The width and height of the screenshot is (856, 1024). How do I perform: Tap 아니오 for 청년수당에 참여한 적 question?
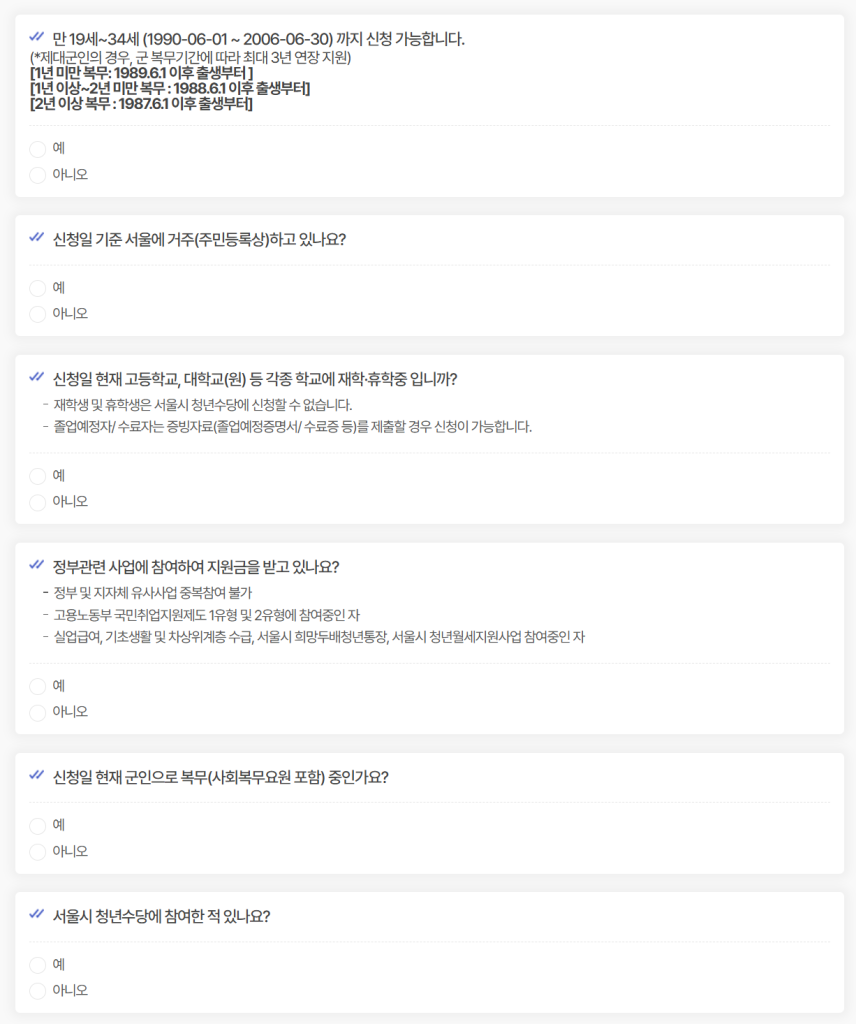(38, 991)
